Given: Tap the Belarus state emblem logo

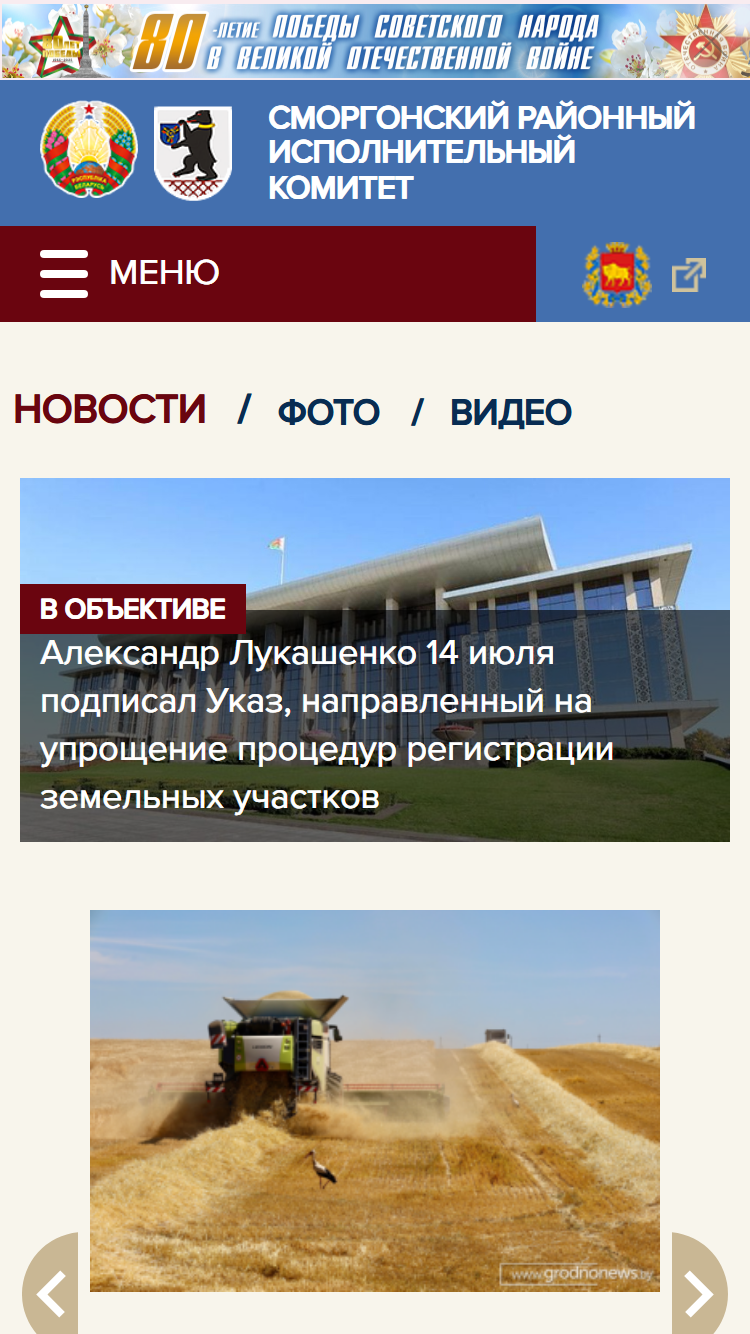Looking at the screenshot, I should tap(89, 149).
